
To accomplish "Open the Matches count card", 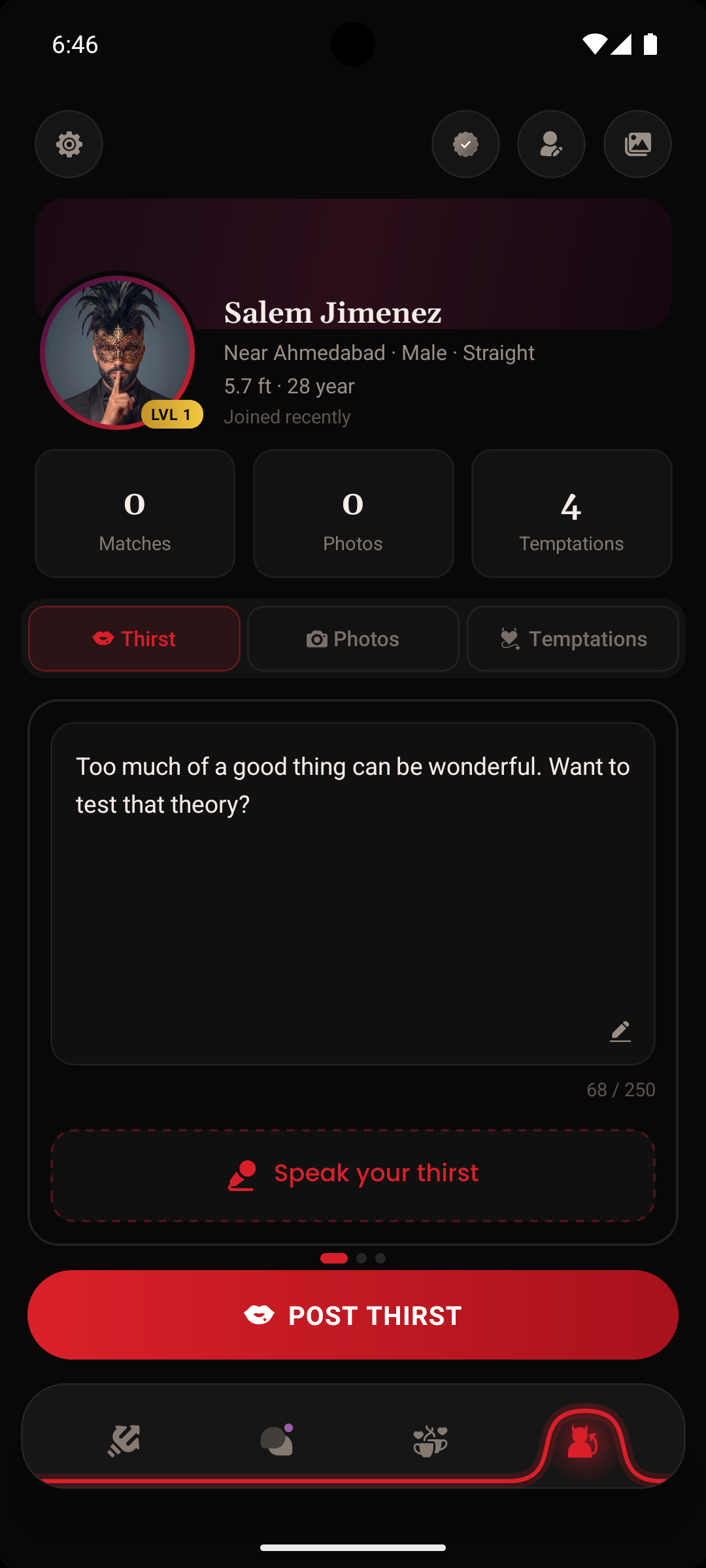I will 135,514.
